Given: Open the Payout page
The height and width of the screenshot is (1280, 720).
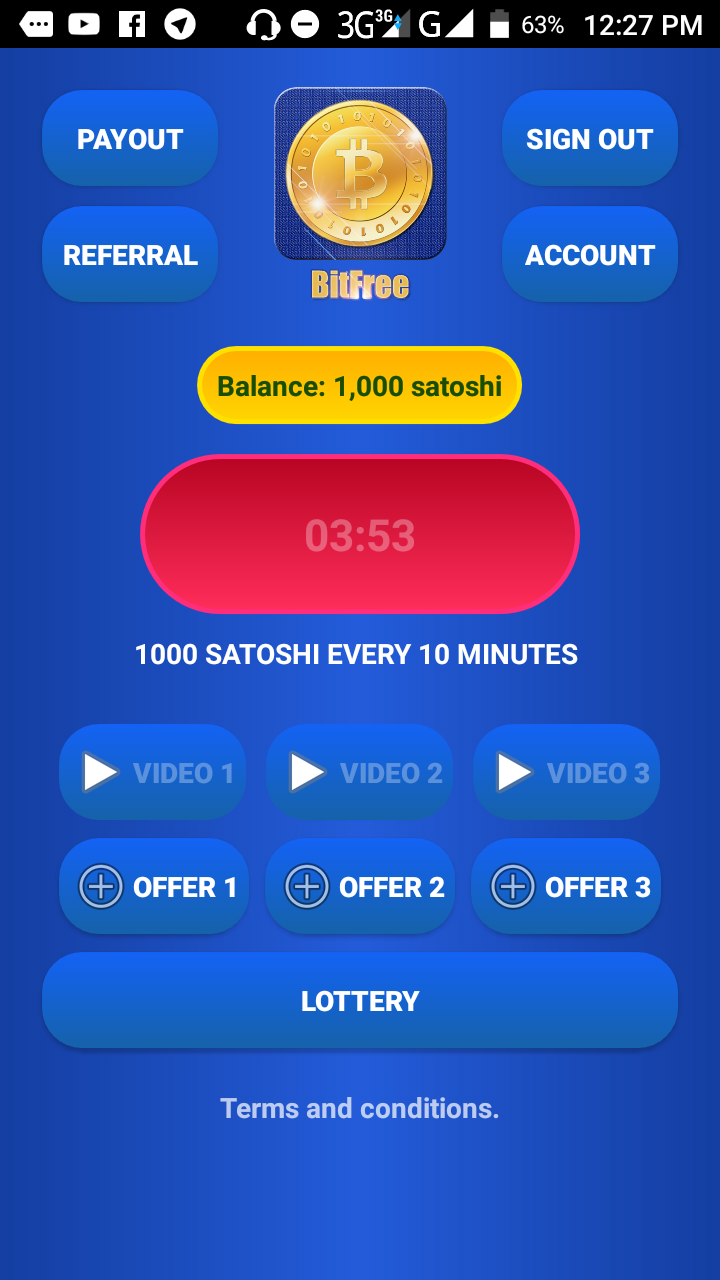Looking at the screenshot, I should coord(130,139).
